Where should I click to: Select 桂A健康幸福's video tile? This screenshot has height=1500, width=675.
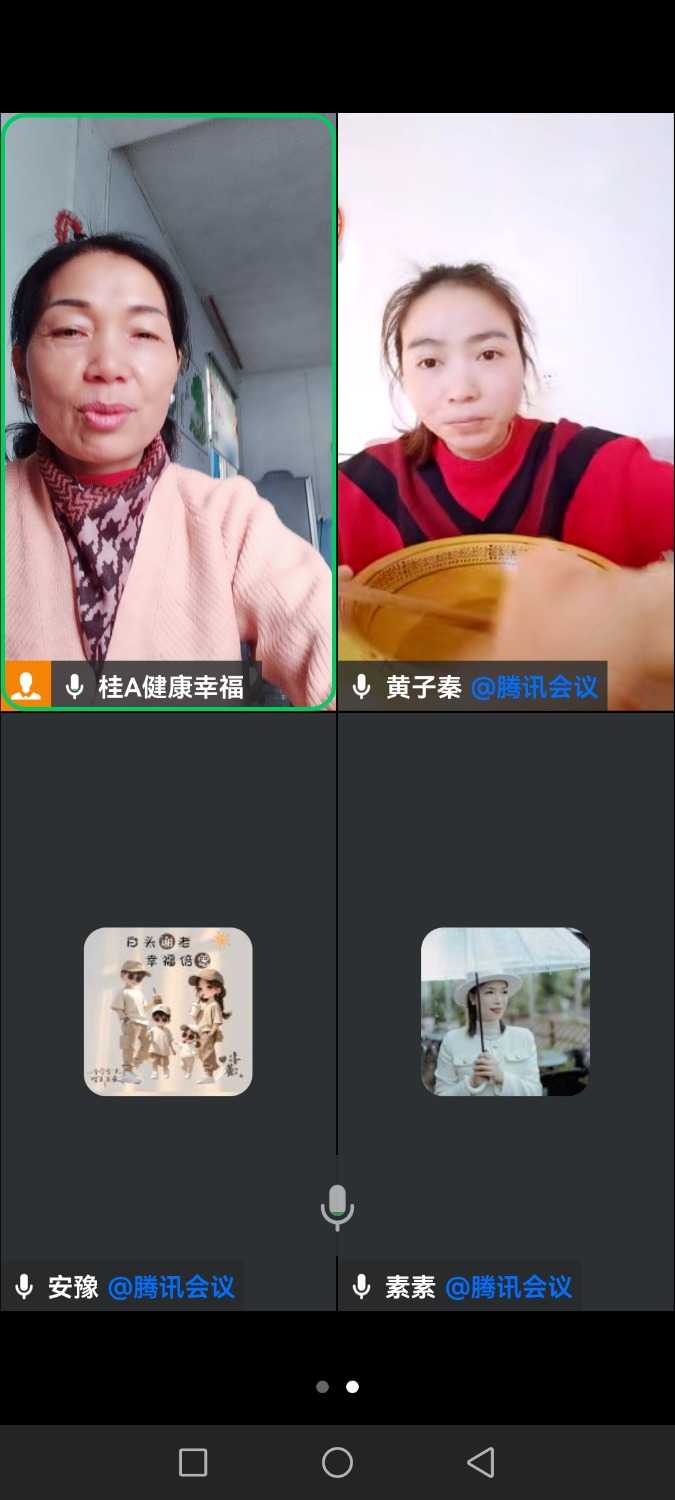pos(168,410)
